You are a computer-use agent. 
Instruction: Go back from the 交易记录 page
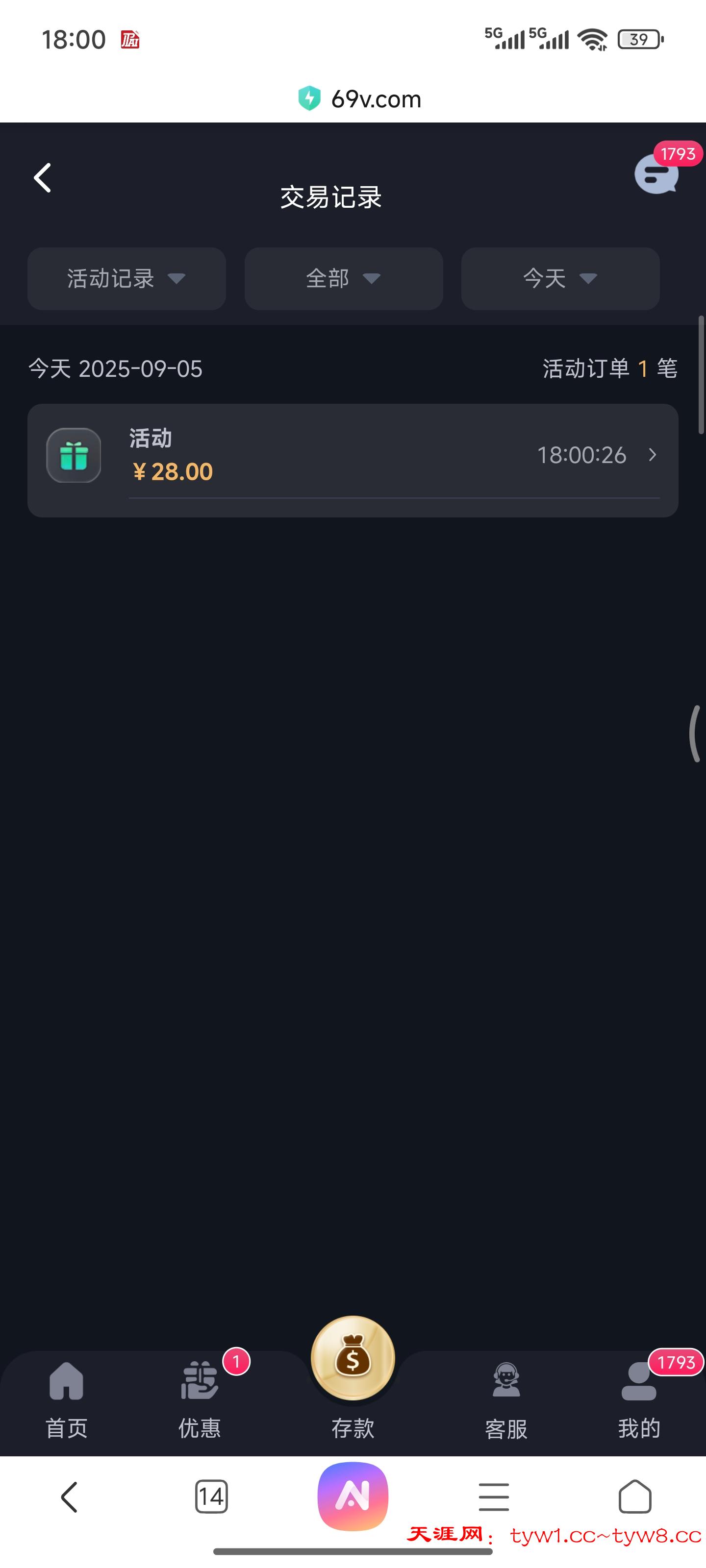click(43, 178)
